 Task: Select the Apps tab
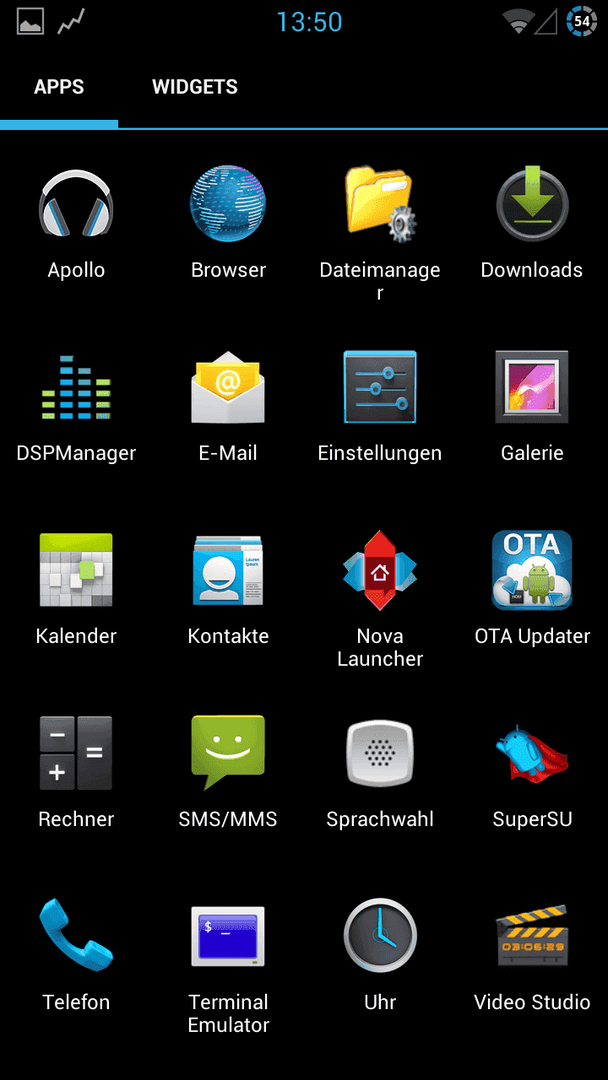[59, 87]
